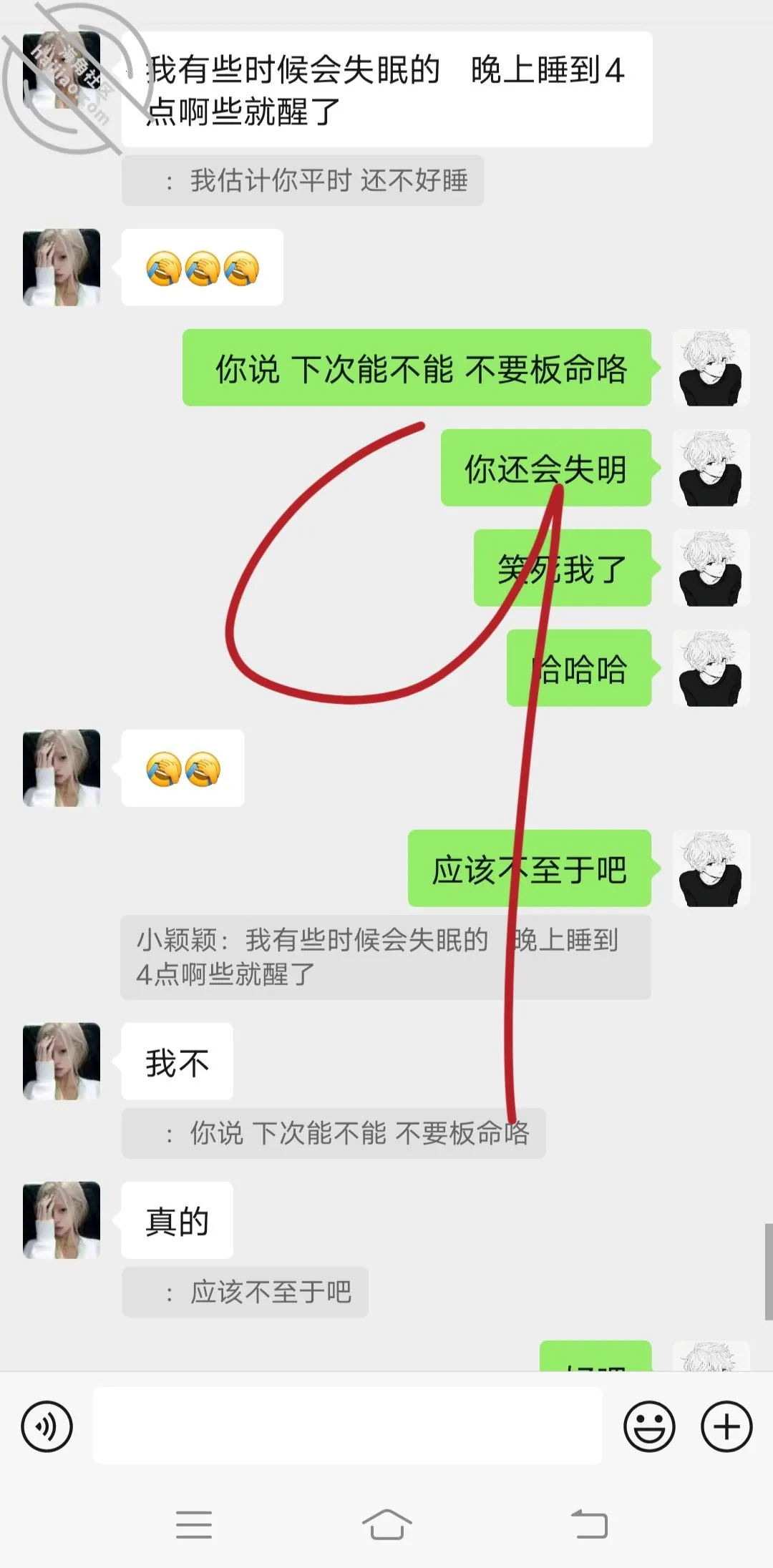Open recent apps menu button
The height and width of the screenshot is (1568, 773).
click(194, 1524)
